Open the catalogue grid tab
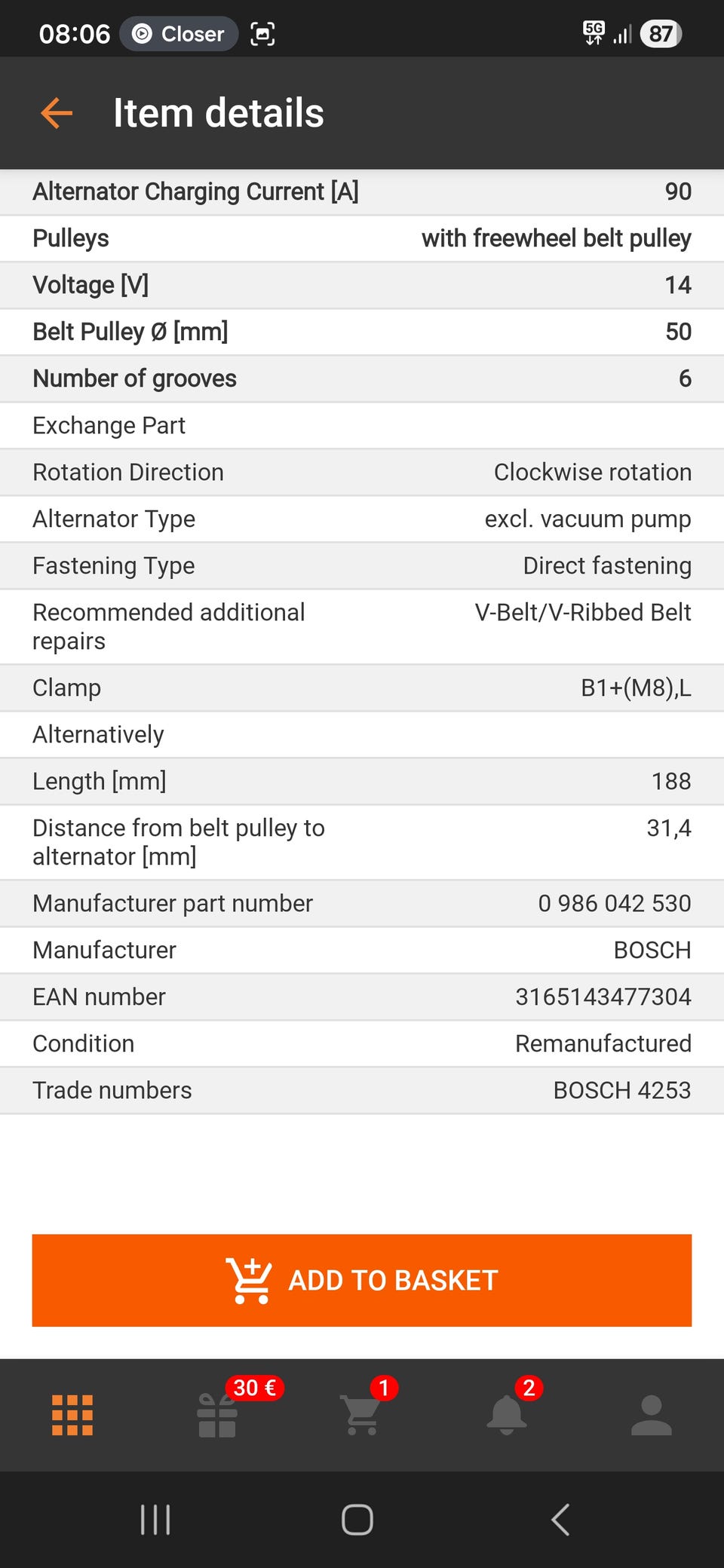This screenshot has width=724, height=1568. click(72, 1415)
